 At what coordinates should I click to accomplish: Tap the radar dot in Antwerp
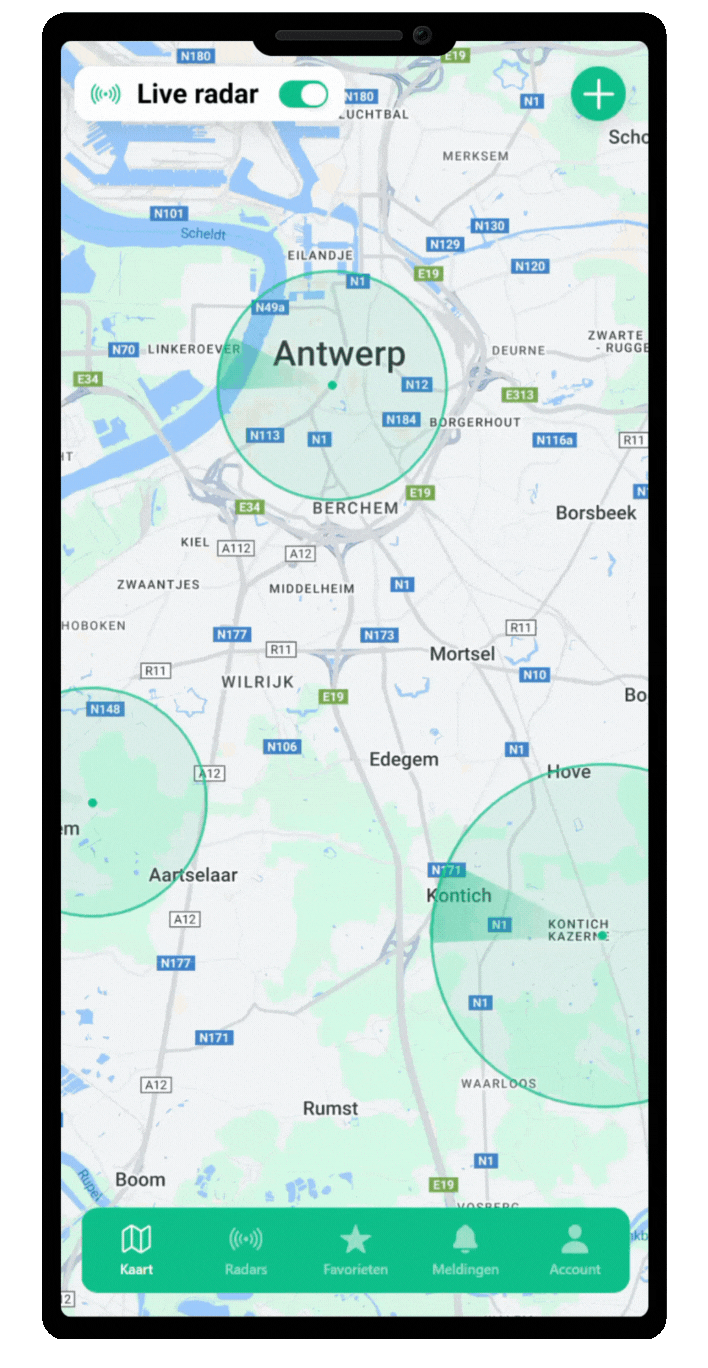(x=332, y=385)
